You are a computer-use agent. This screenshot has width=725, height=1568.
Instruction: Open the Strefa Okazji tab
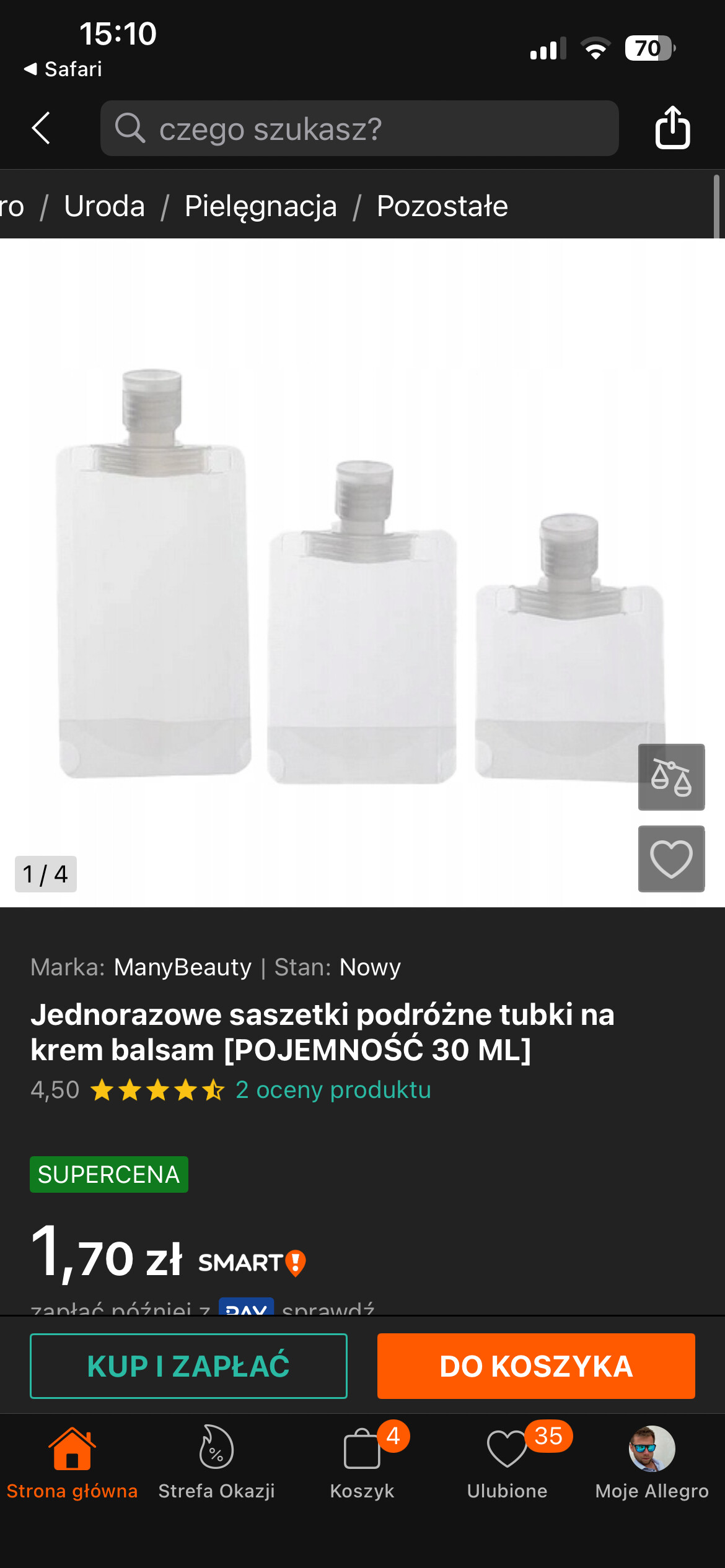click(x=216, y=1463)
